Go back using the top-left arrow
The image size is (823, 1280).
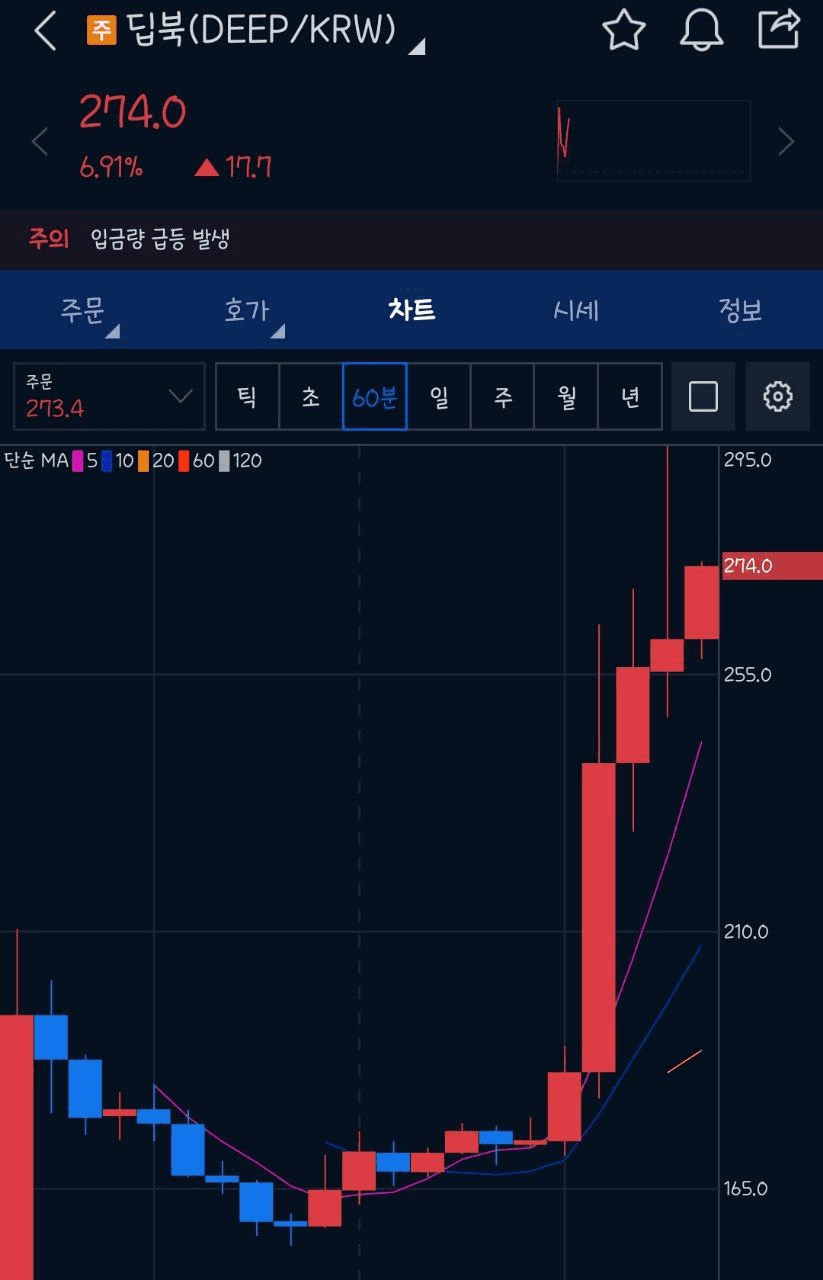click(x=45, y=31)
